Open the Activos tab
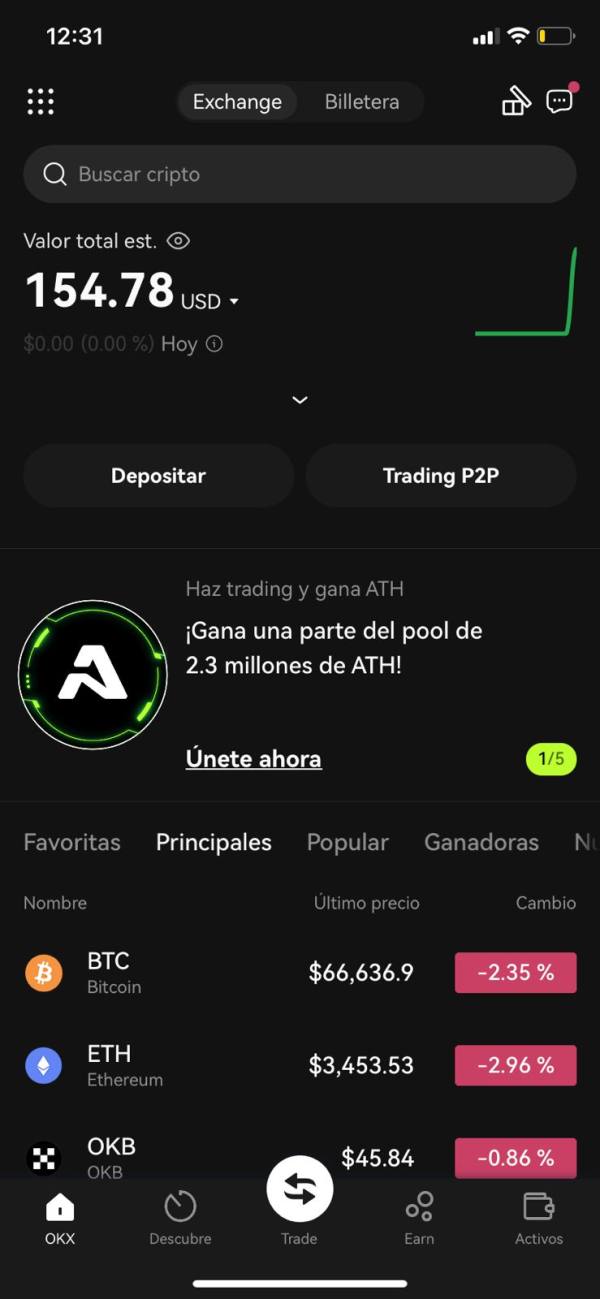This screenshot has height=1299, width=600. point(539,1218)
